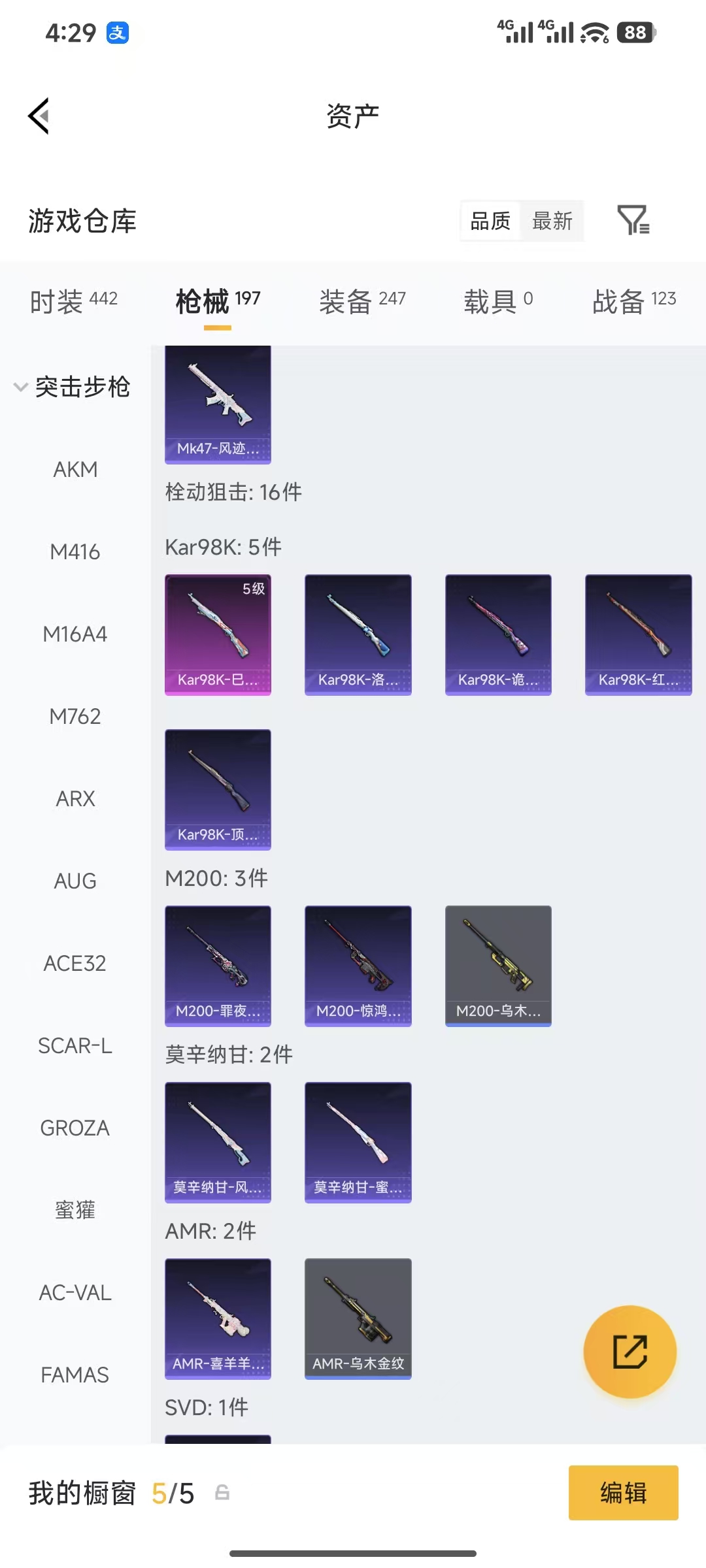706x1568 pixels.
Task: Tap the lock icon beside 我的橱窗
Action: point(222,1494)
